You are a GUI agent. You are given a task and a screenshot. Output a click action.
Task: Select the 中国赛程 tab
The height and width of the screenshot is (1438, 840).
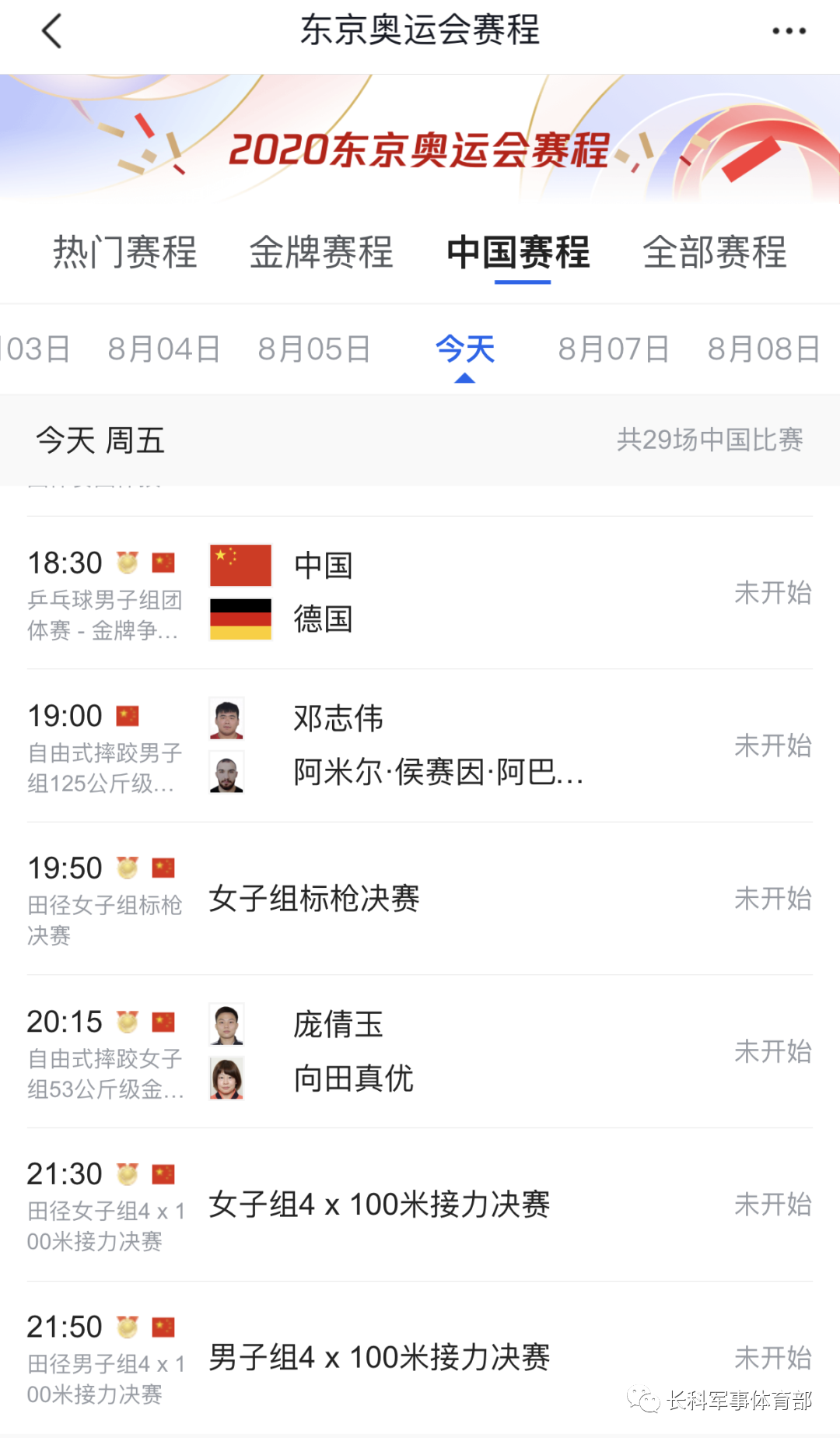coord(519,253)
